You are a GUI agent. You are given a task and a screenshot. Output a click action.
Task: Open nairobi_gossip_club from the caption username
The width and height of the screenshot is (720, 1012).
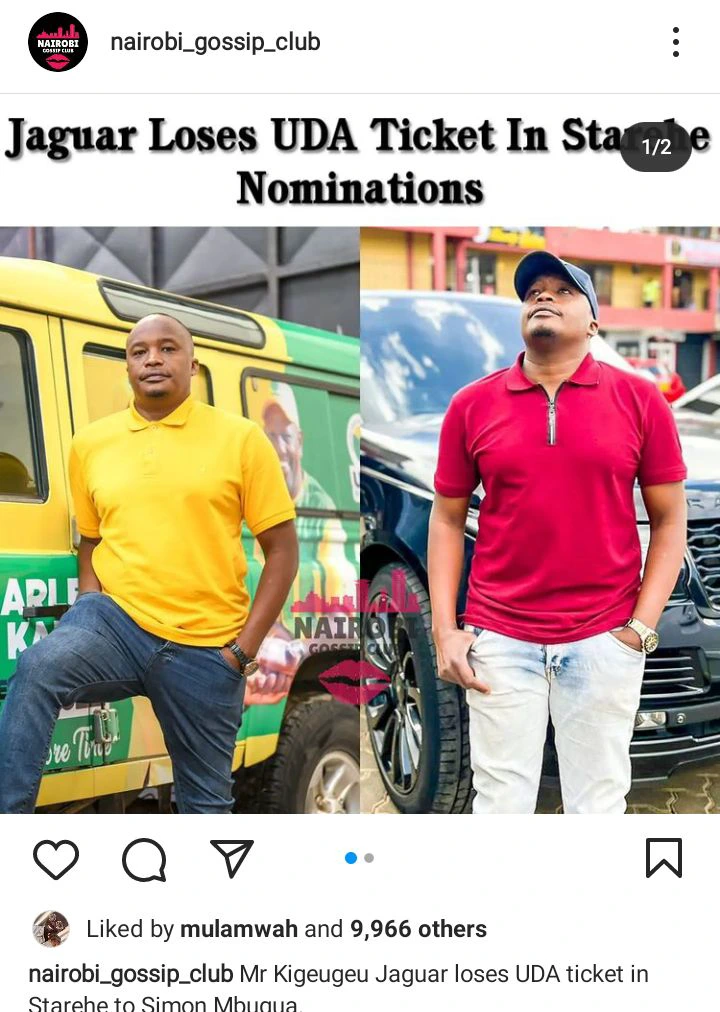(130, 974)
